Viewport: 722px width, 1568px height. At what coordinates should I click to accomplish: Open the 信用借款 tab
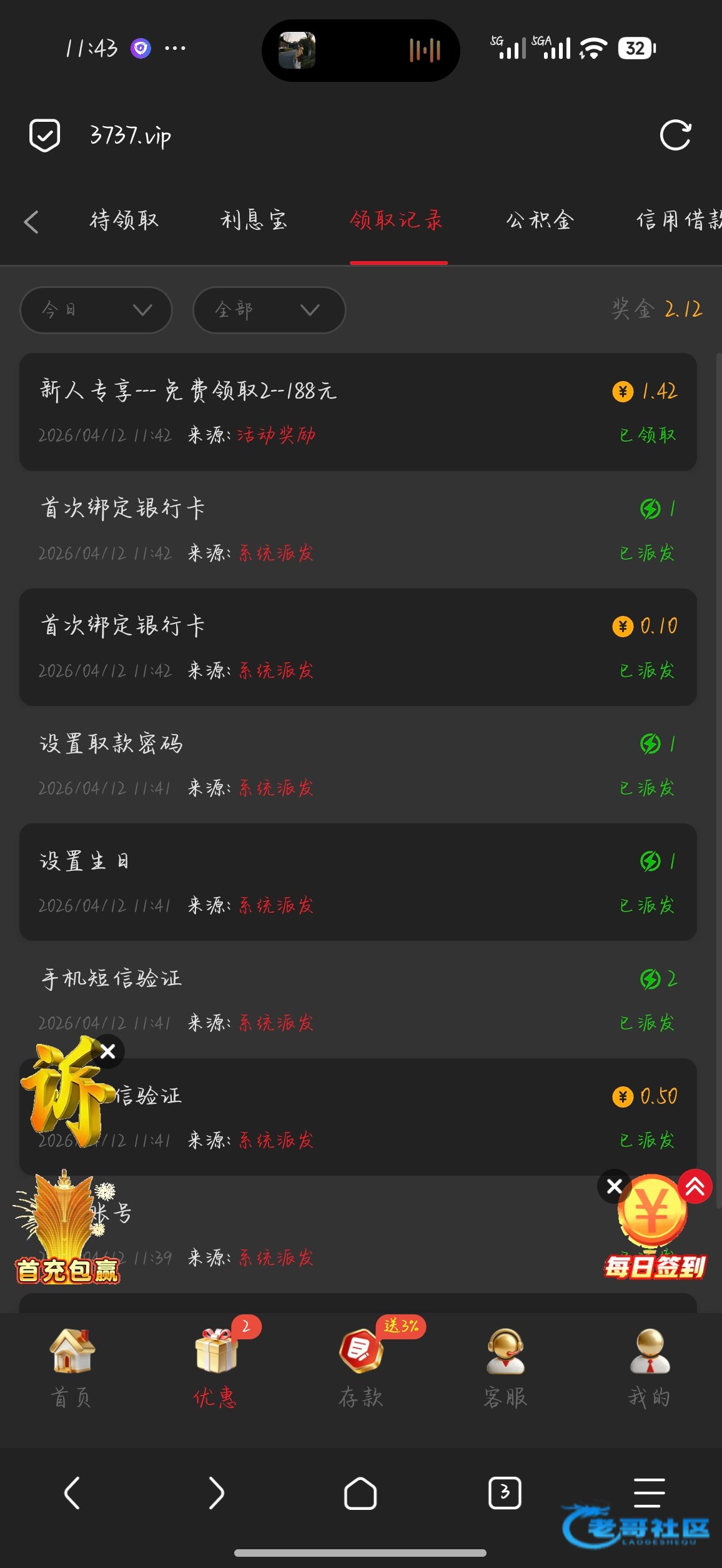(678, 221)
